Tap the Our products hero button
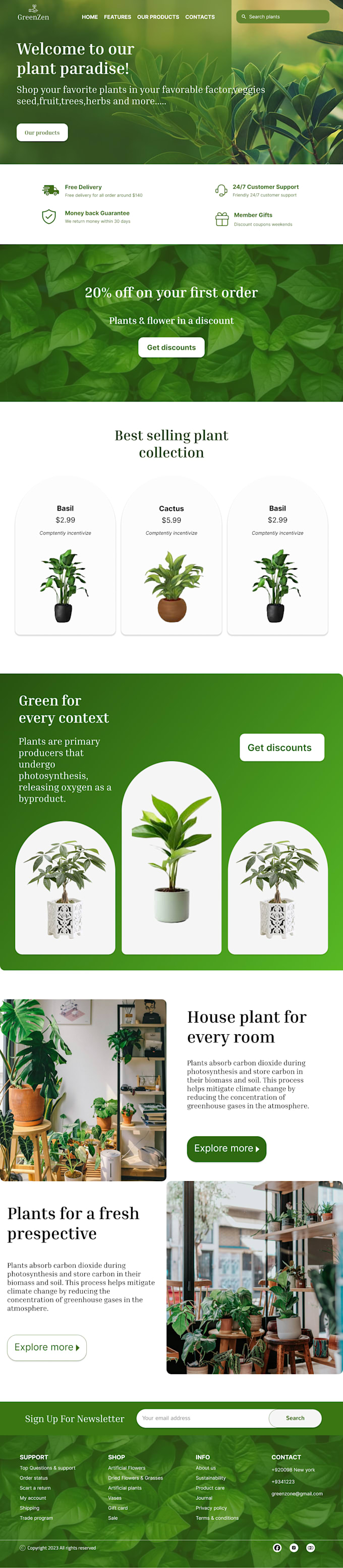 [42, 133]
